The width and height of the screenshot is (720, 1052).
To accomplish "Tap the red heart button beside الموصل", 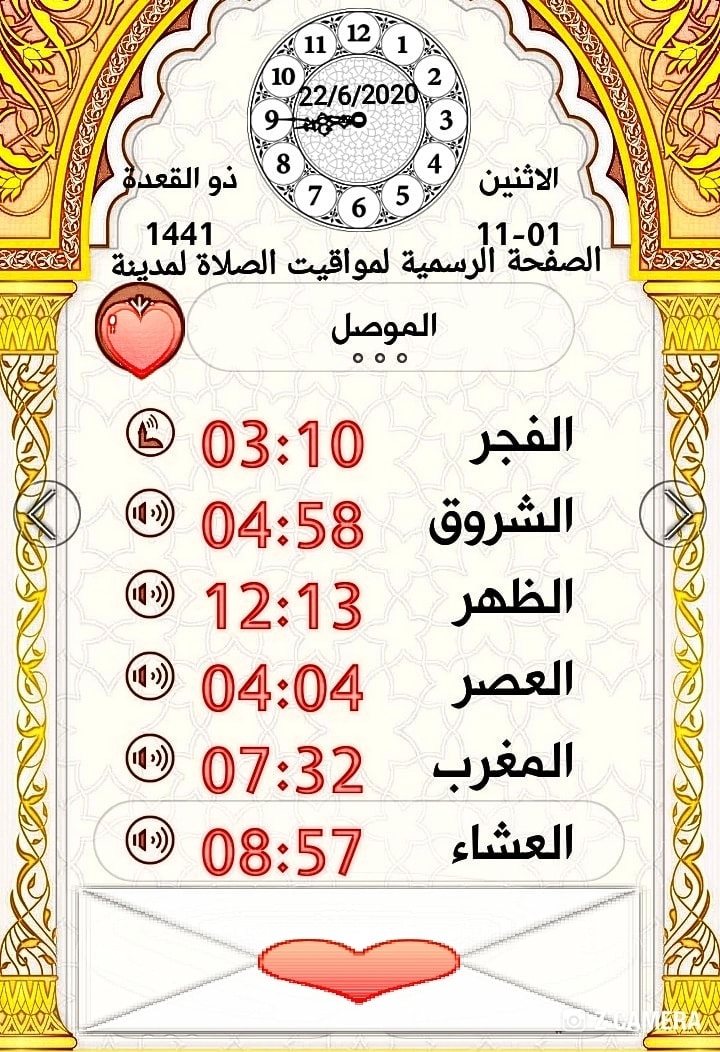I will click(140, 331).
